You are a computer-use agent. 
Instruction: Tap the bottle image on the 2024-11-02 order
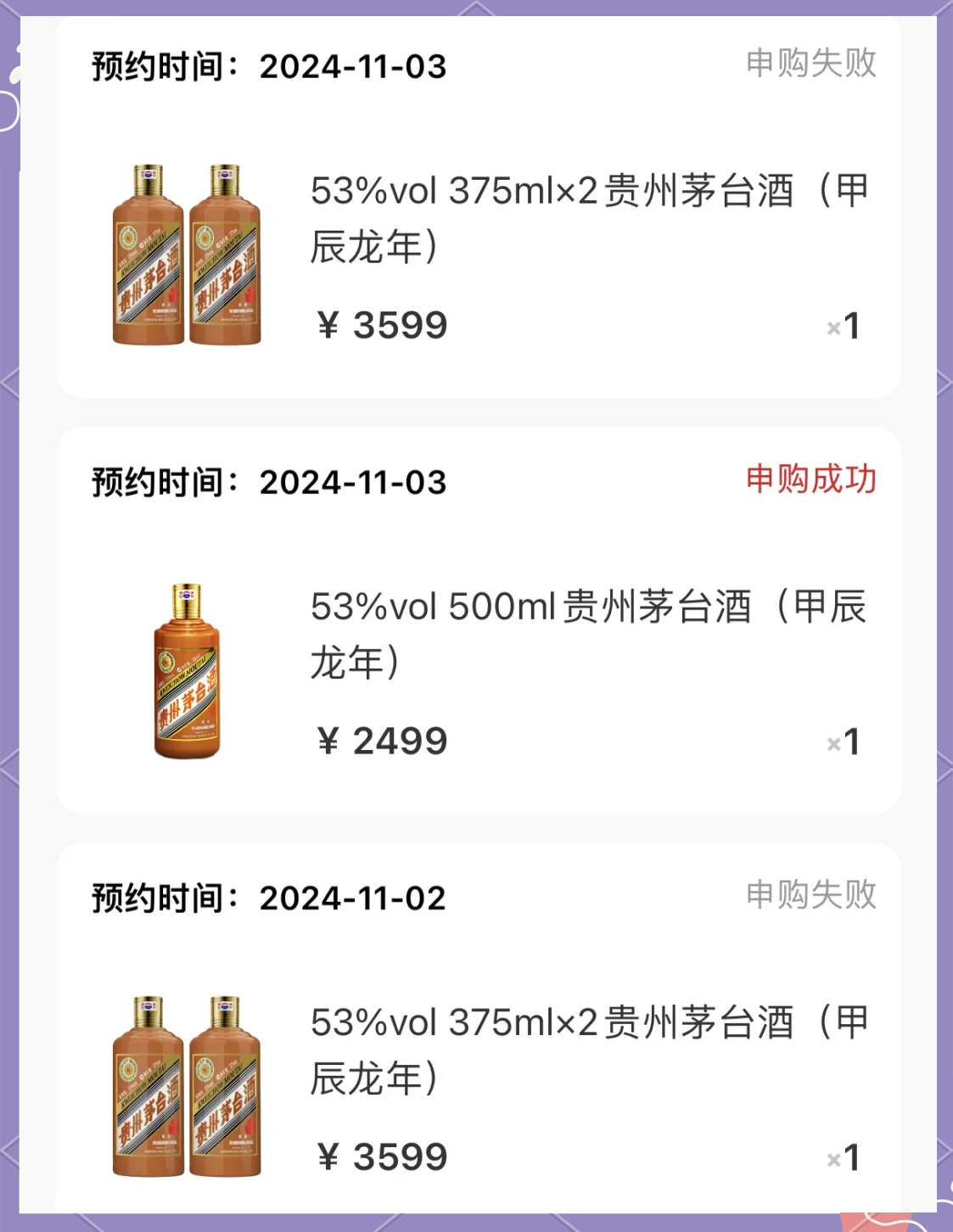point(186,1090)
